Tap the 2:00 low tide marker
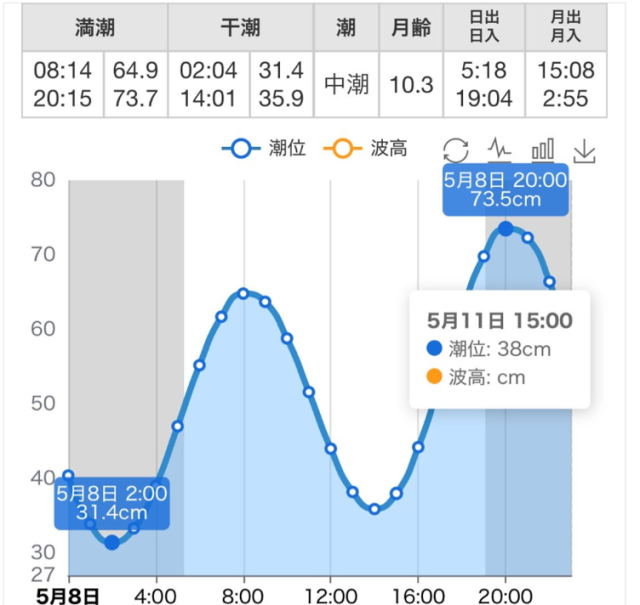640x605 pixels. [112, 543]
